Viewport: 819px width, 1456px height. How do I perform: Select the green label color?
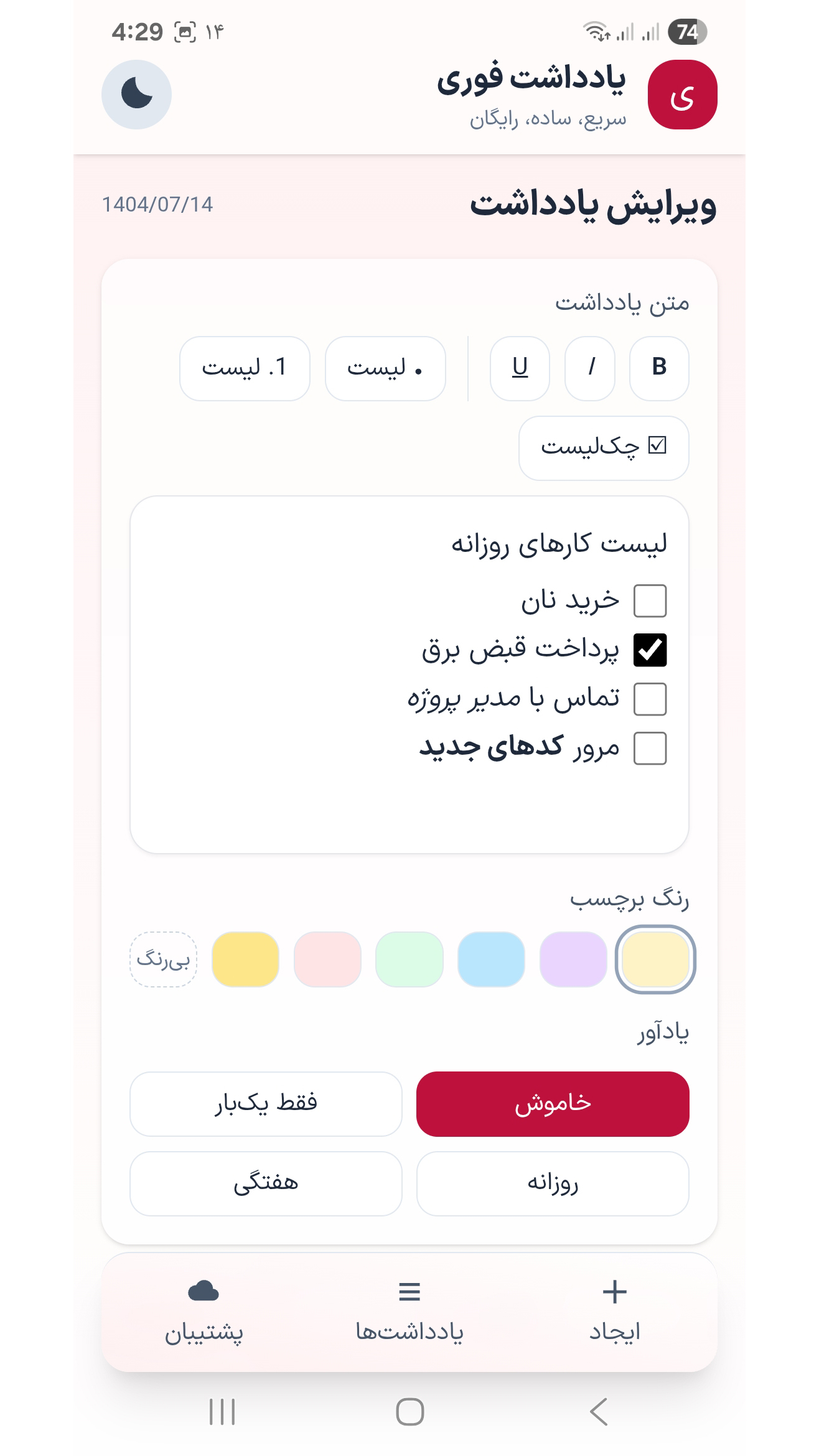pos(409,959)
